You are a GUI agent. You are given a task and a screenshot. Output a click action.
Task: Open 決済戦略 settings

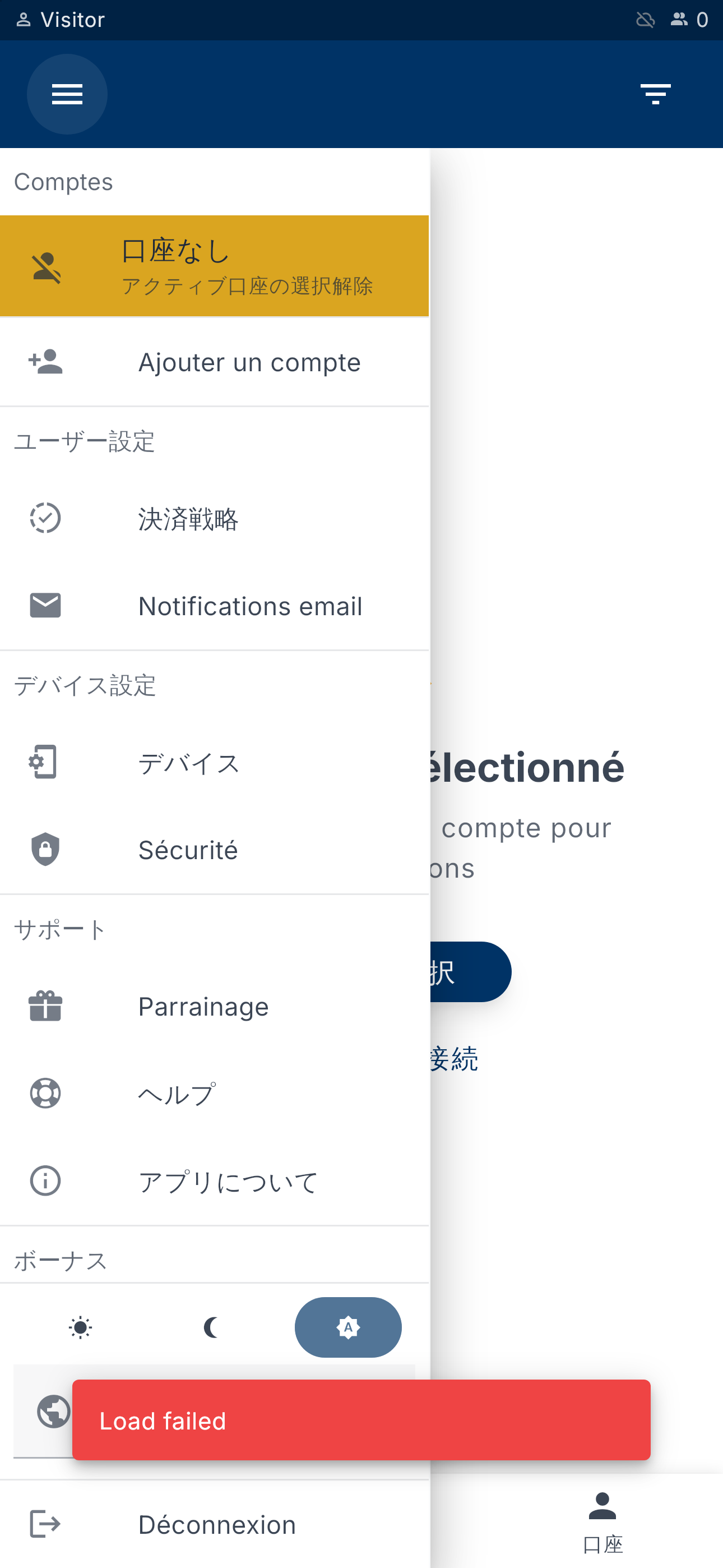click(214, 519)
